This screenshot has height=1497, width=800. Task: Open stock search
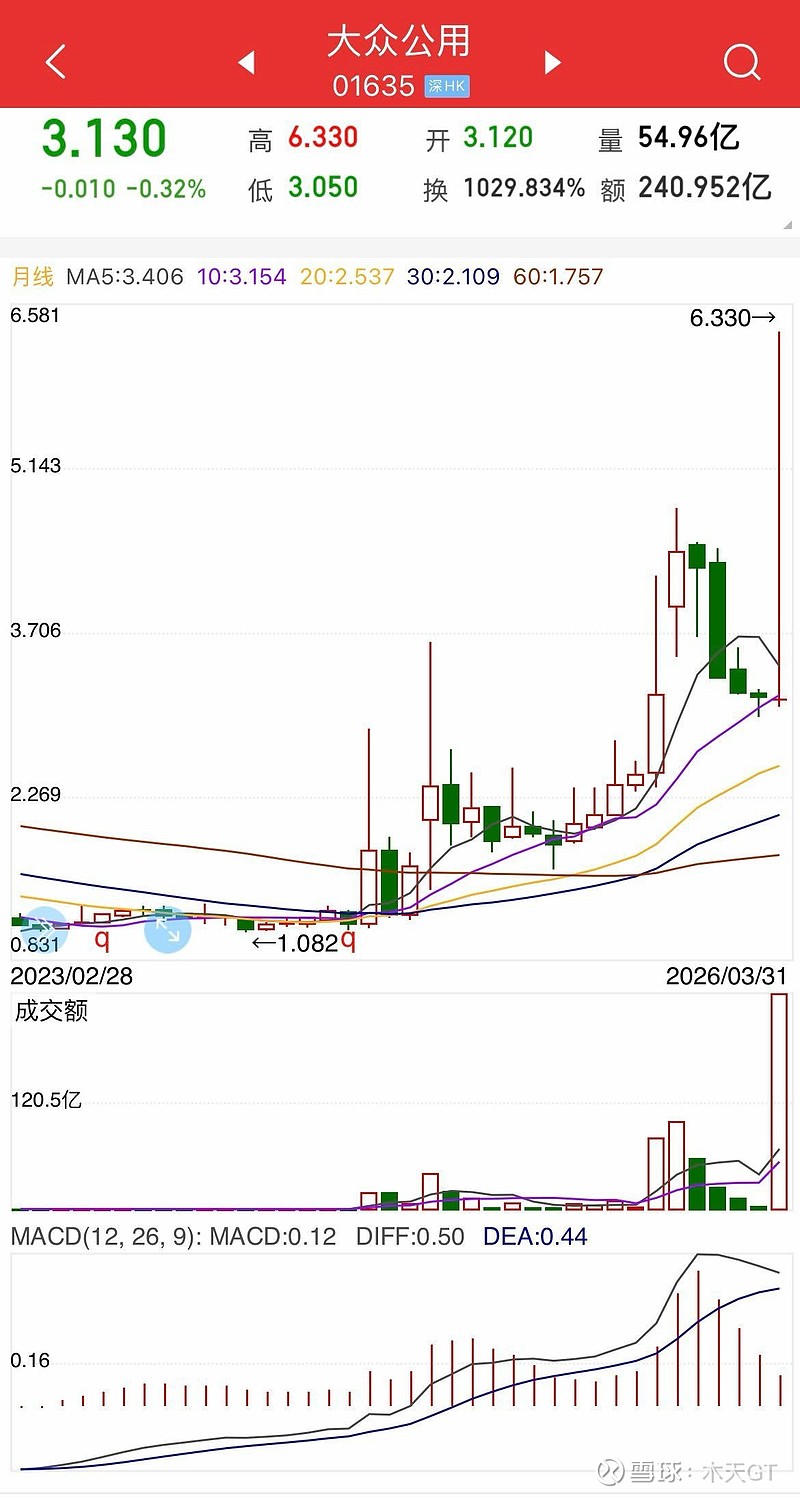(742, 62)
